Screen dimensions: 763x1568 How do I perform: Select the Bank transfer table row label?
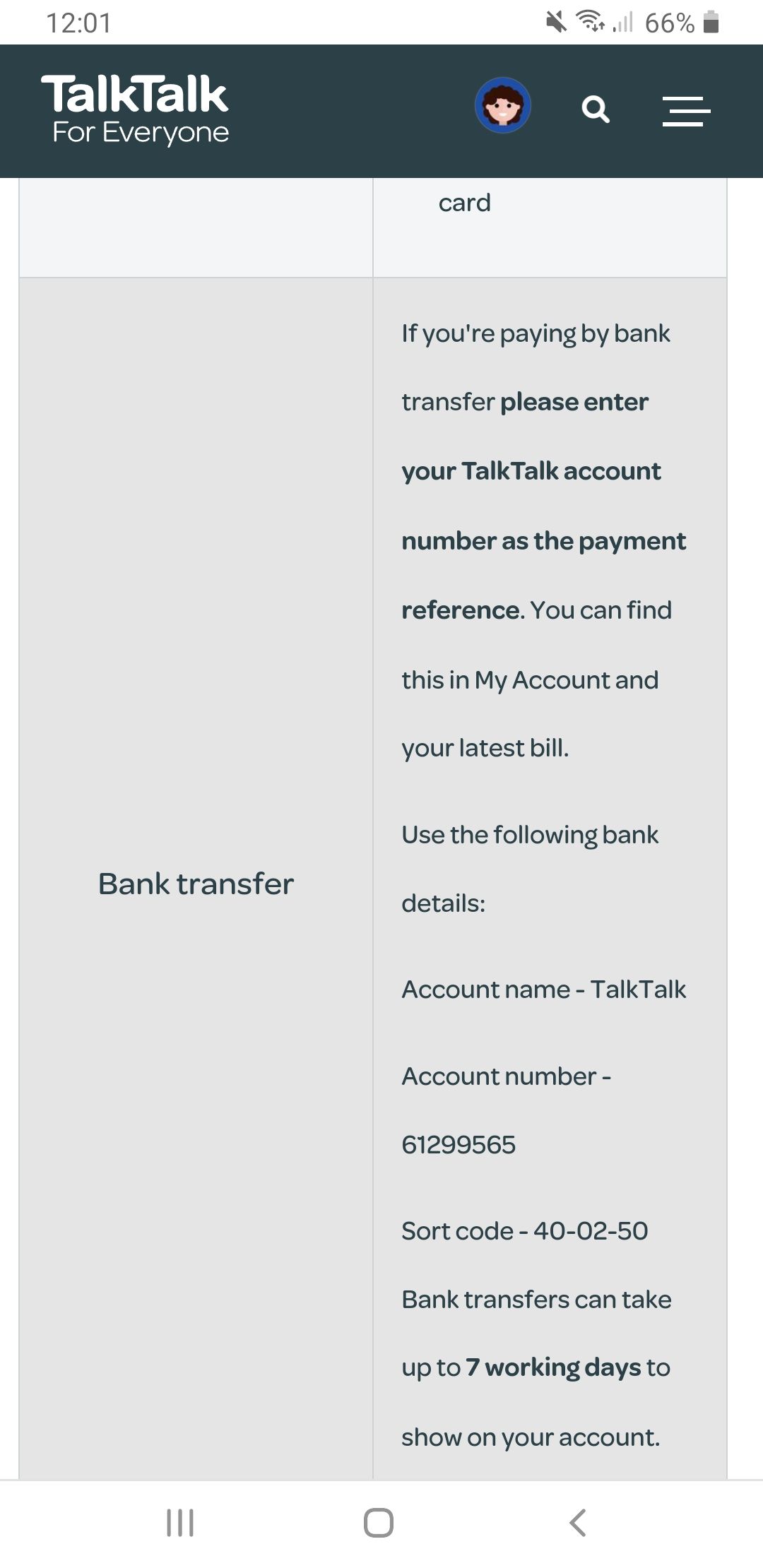195,884
